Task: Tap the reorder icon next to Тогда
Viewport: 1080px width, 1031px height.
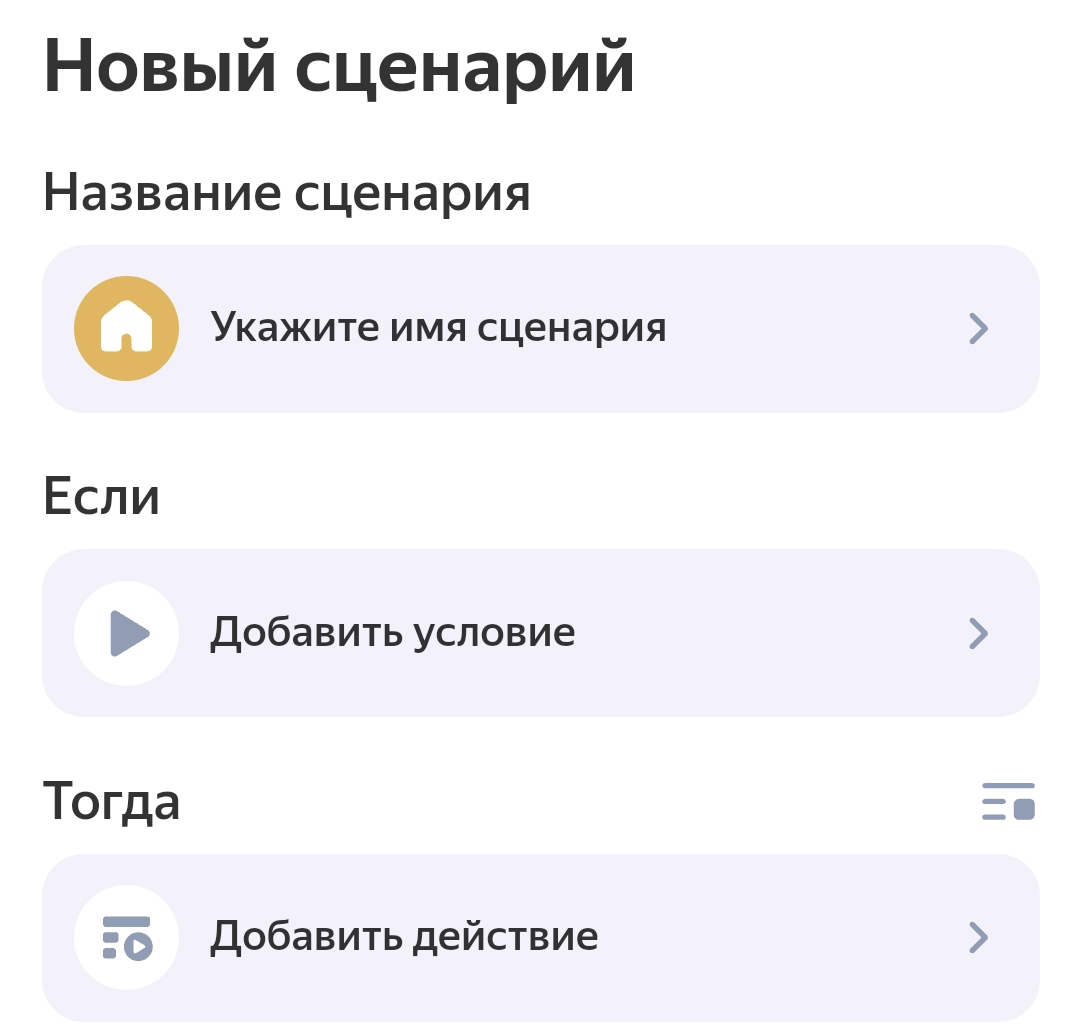Action: [x=1008, y=802]
